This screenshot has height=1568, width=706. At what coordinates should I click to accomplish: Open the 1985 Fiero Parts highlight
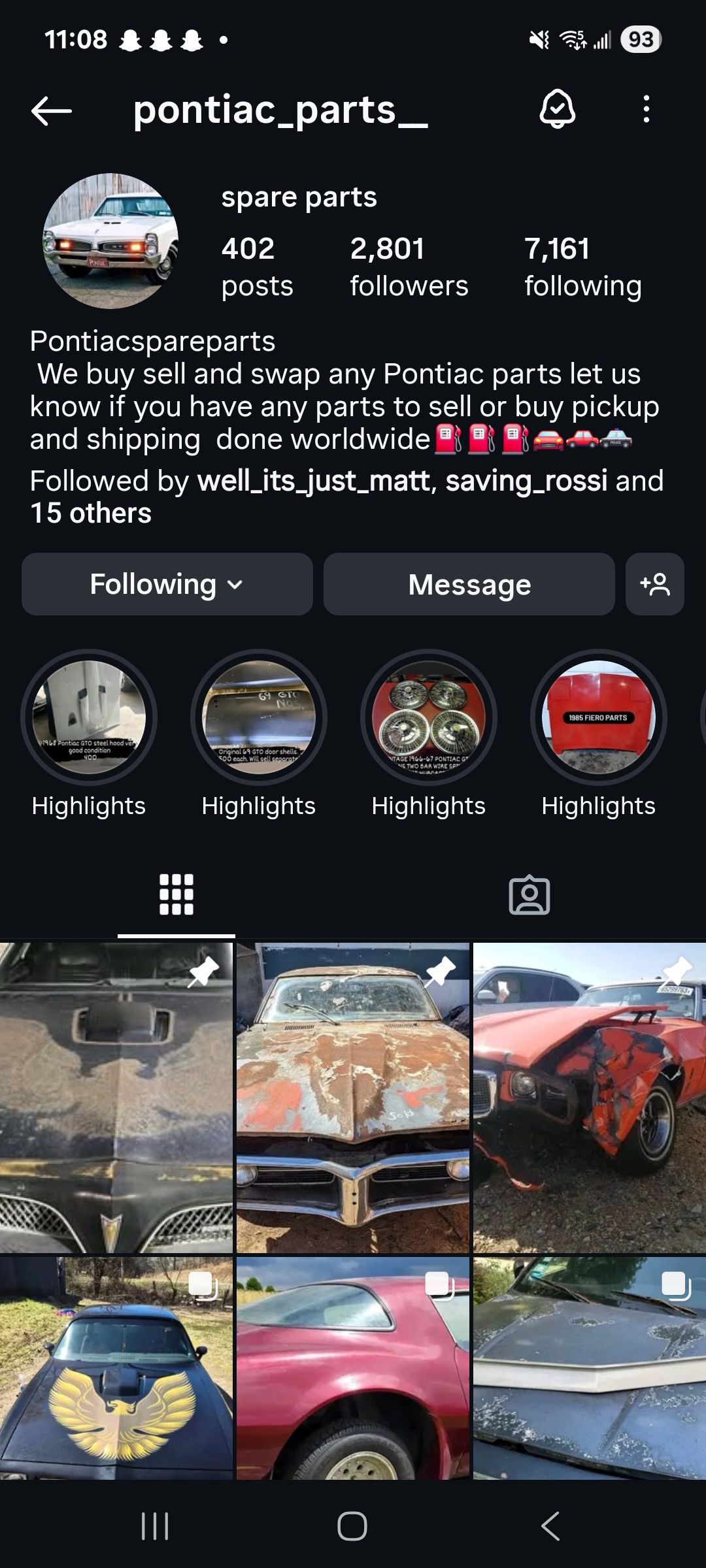(x=598, y=717)
